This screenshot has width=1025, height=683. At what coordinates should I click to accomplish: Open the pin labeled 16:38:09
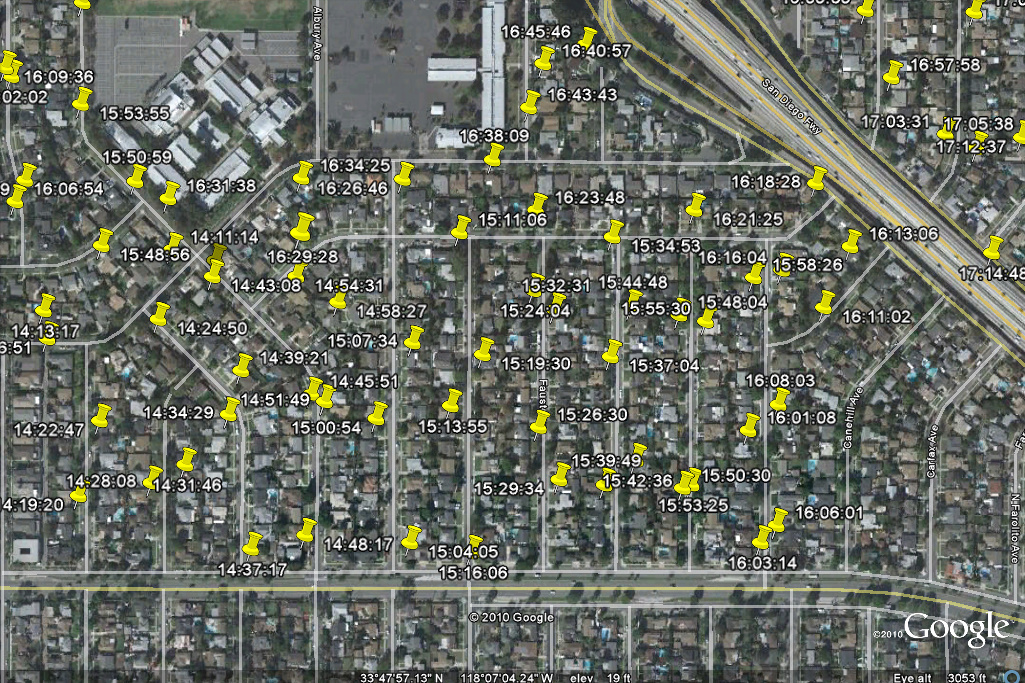[x=494, y=155]
